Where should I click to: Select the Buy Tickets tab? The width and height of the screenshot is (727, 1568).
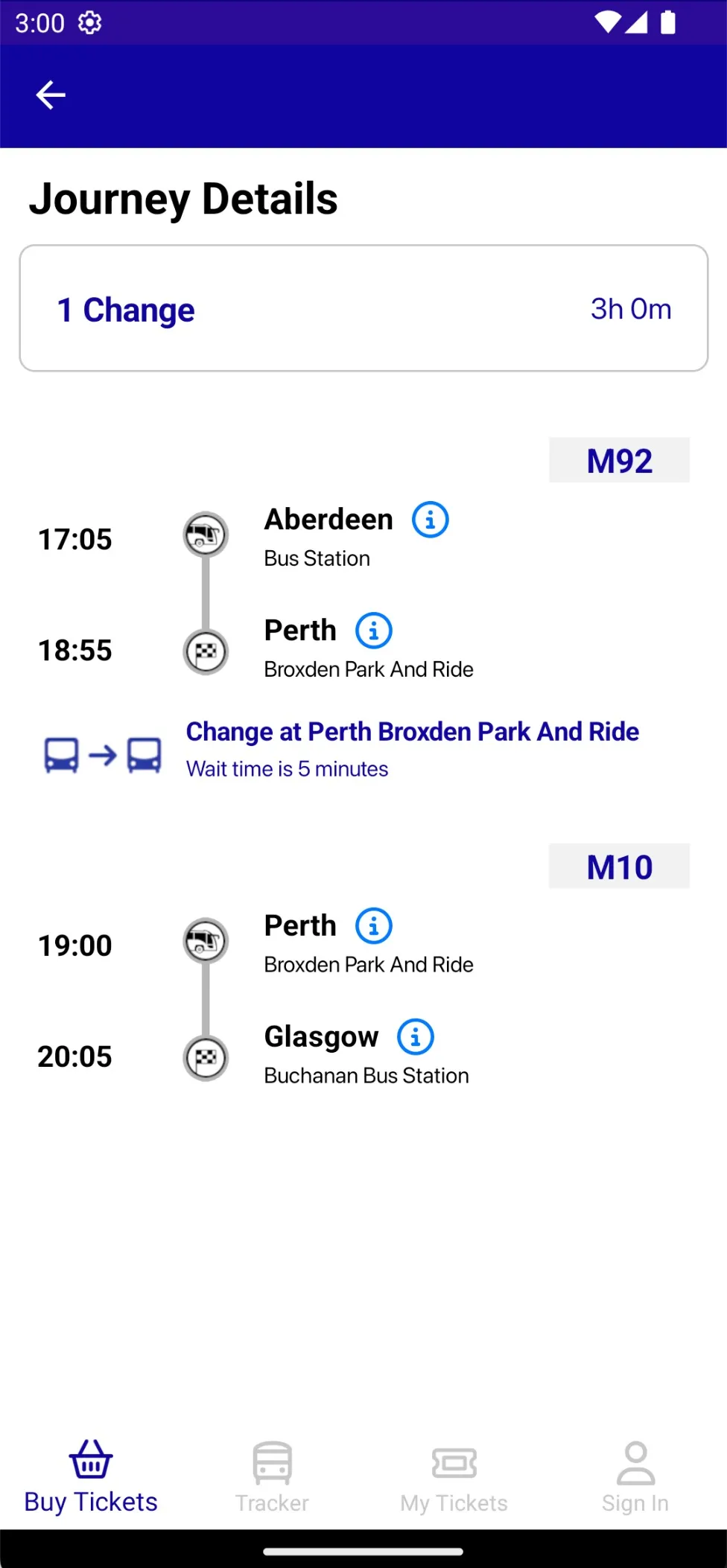point(91,1477)
